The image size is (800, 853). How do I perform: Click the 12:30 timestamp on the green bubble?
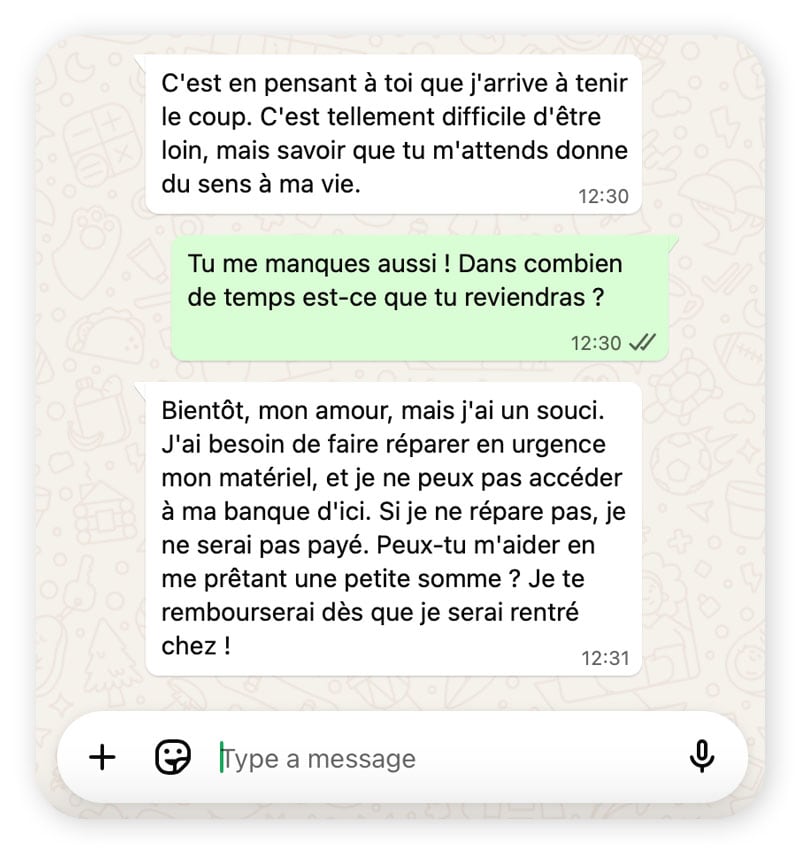(x=598, y=341)
